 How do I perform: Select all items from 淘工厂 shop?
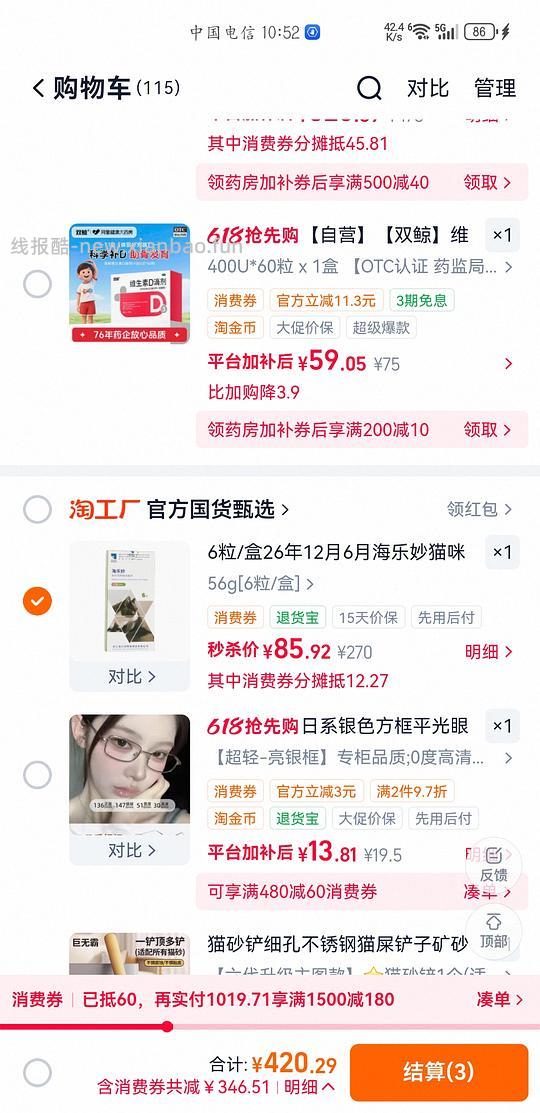pos(37,509)
